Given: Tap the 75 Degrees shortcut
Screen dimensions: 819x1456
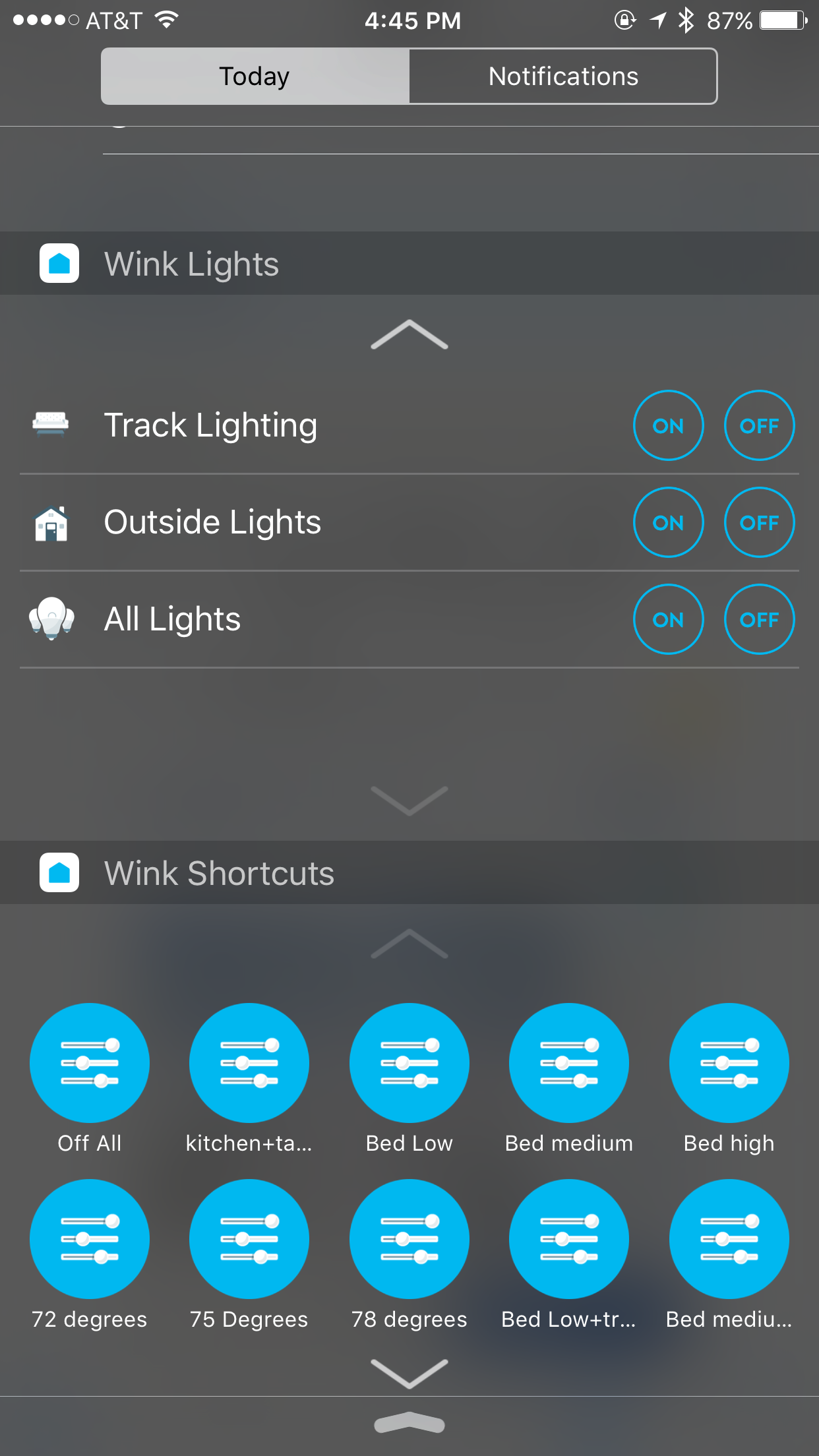Looking at the screenshot, I should pos(249,1238).
